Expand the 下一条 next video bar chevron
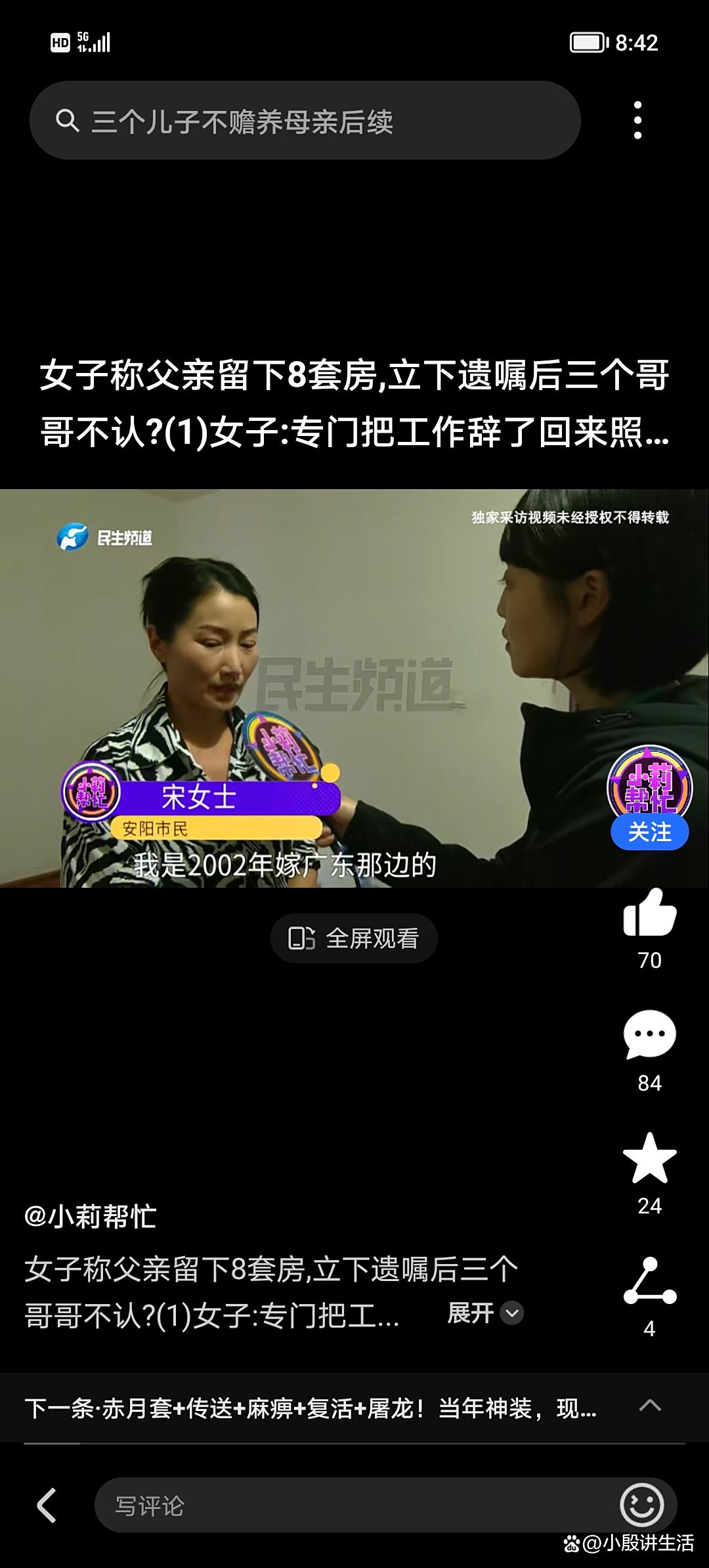The image size is (709, 1568). 650,1406
